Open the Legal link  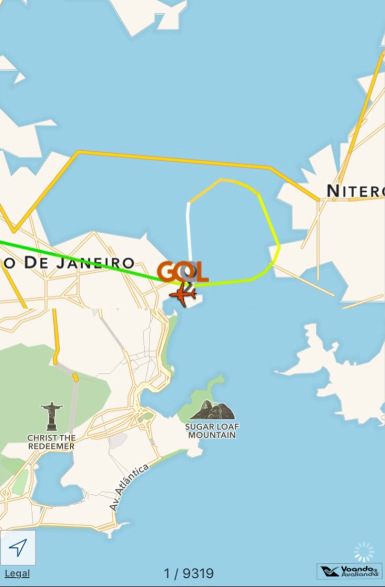pos(17,573)
